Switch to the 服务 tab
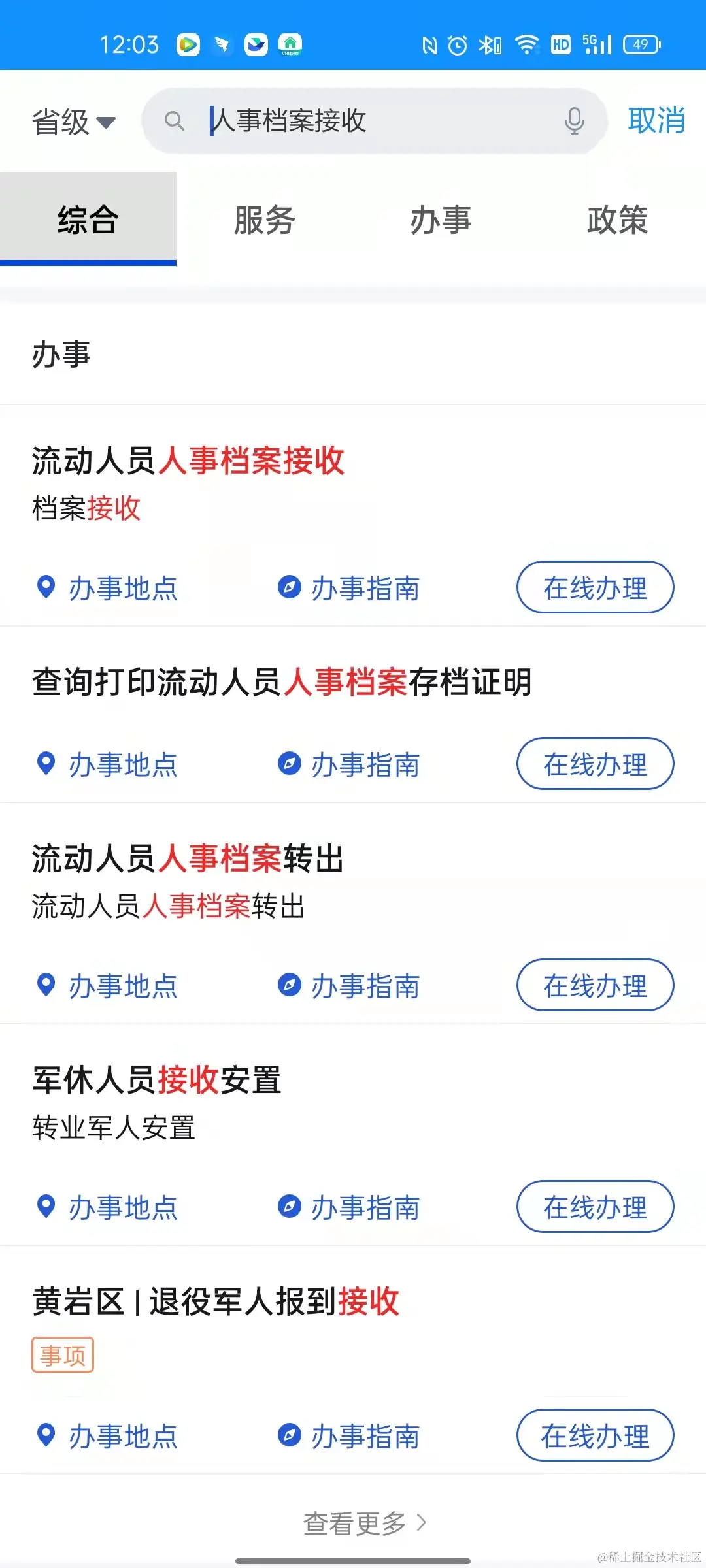The width and height of the screenshot is (706, 1568). pos(265,220)
